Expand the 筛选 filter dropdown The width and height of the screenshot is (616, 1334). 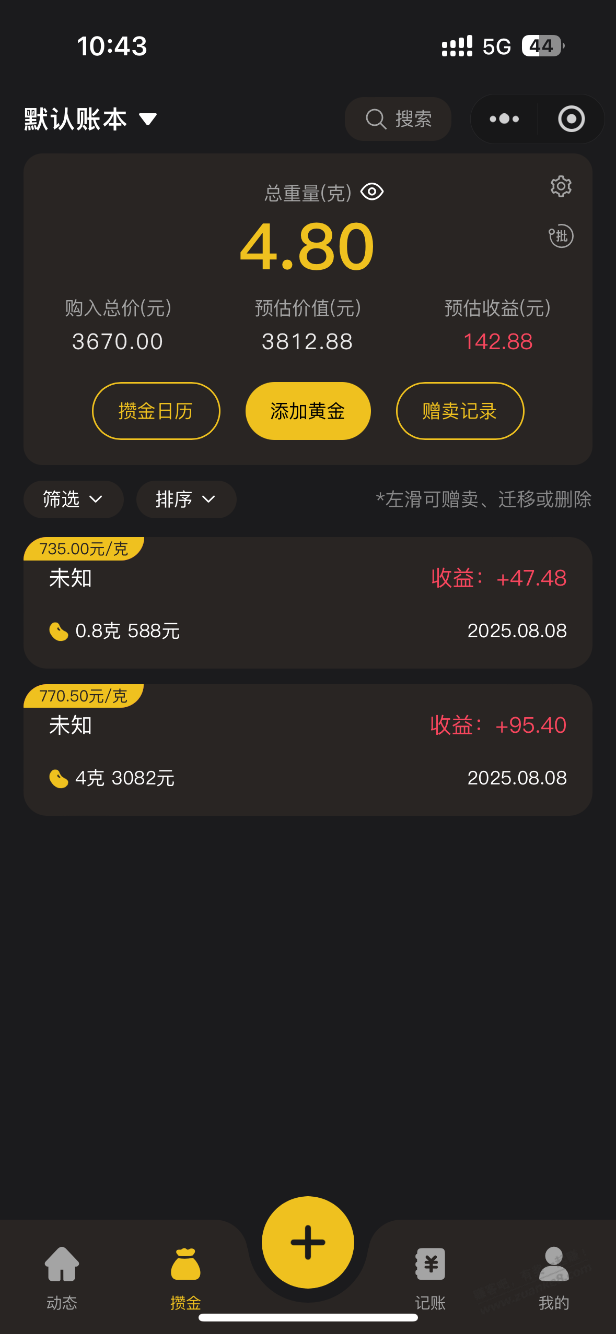73,499
